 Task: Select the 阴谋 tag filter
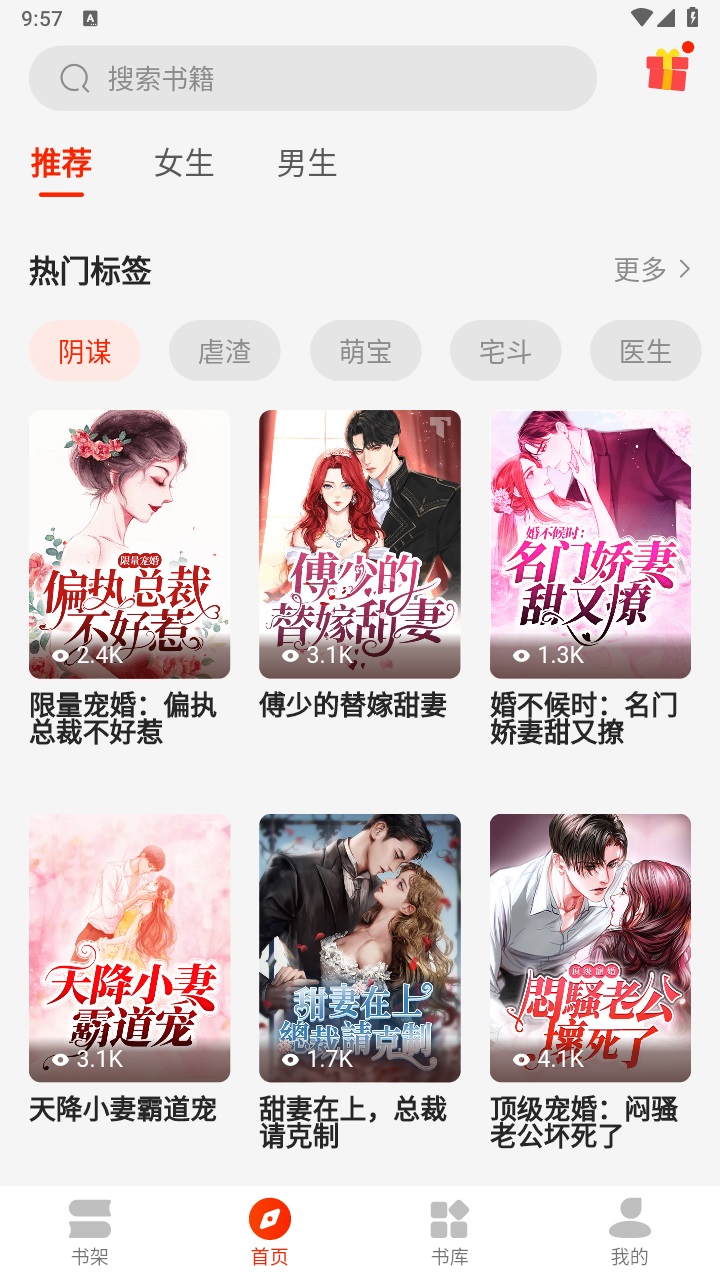tap(85, 351)
